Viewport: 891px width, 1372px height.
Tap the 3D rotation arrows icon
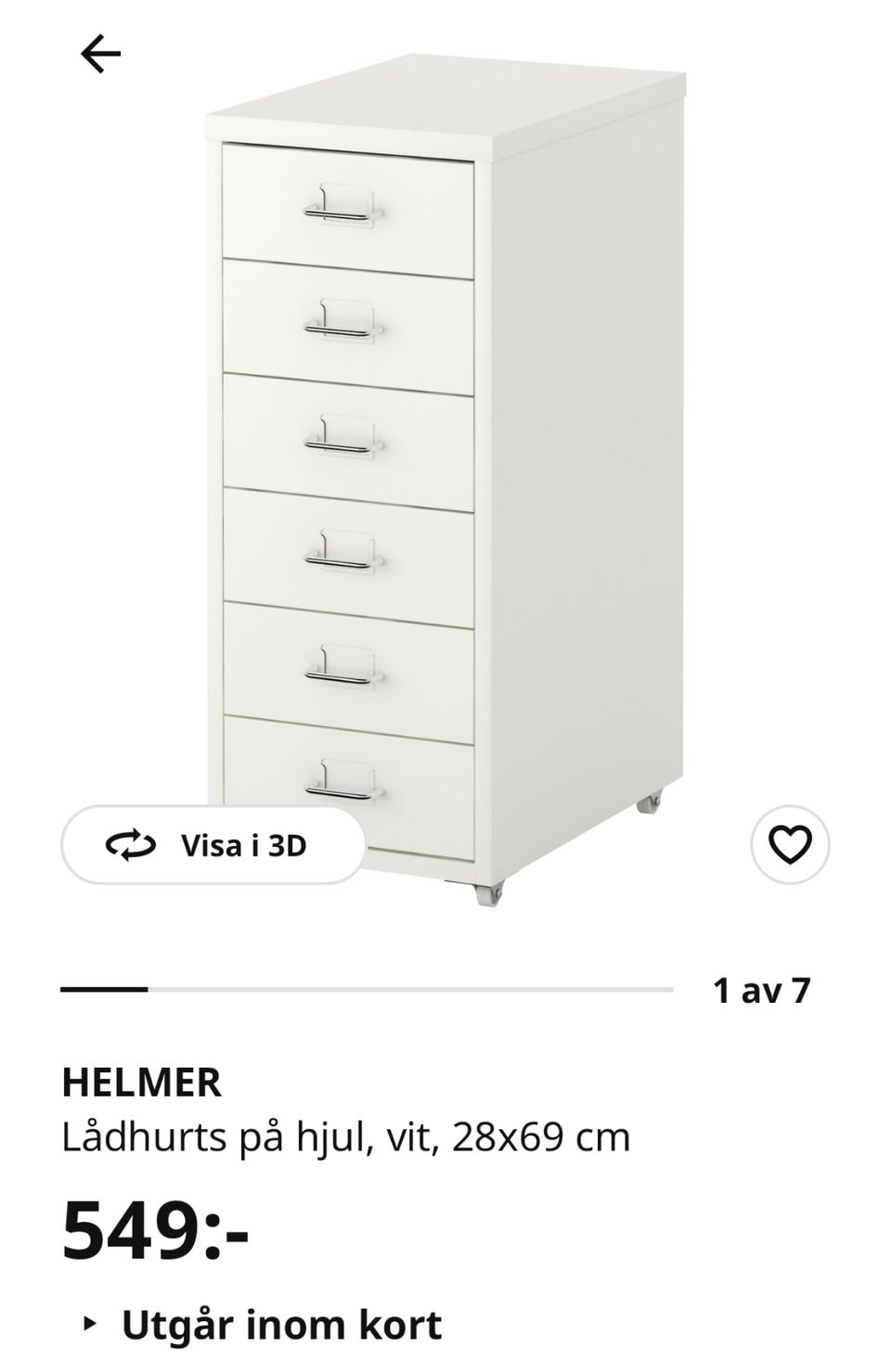click(x=133, y=845)
